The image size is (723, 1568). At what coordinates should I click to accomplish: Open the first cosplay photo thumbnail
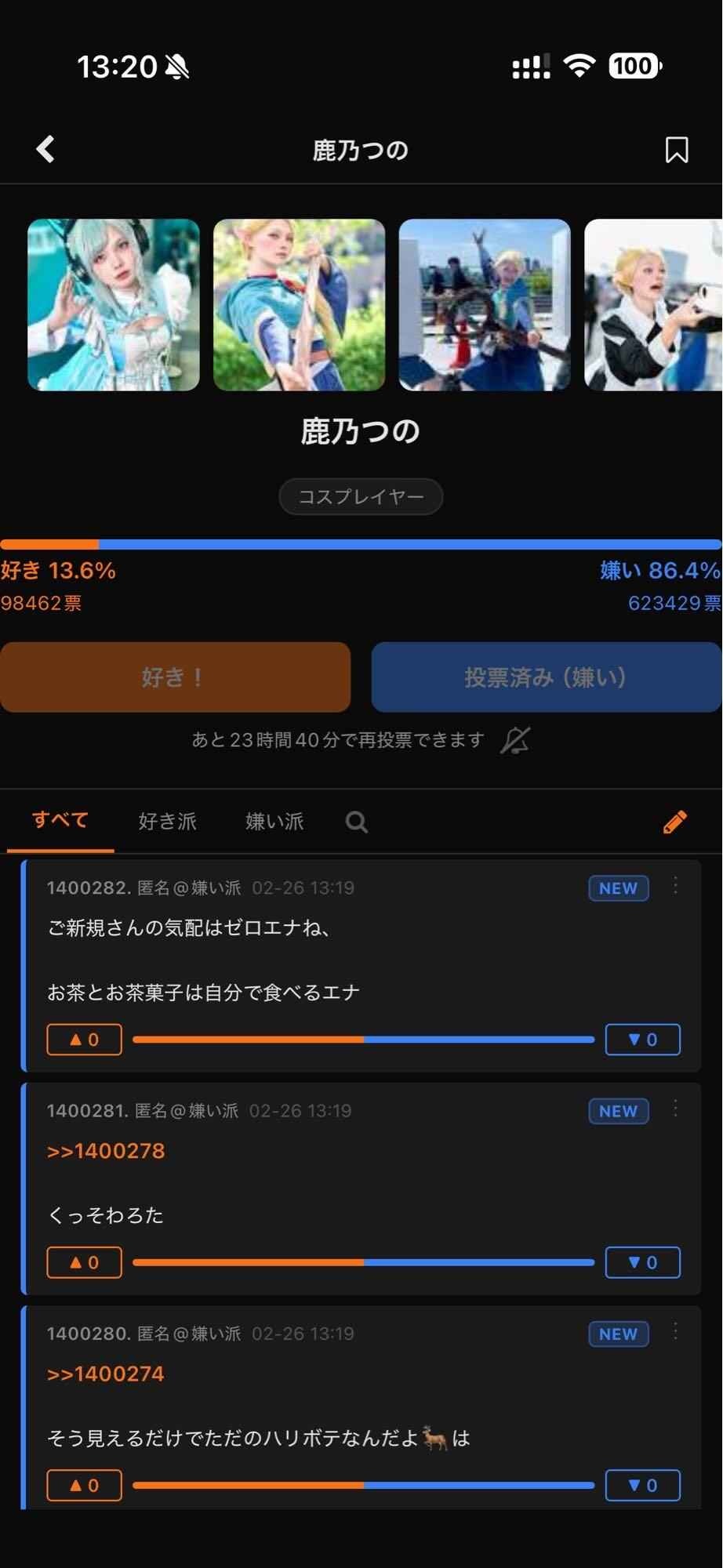click(x=113, y=304)
